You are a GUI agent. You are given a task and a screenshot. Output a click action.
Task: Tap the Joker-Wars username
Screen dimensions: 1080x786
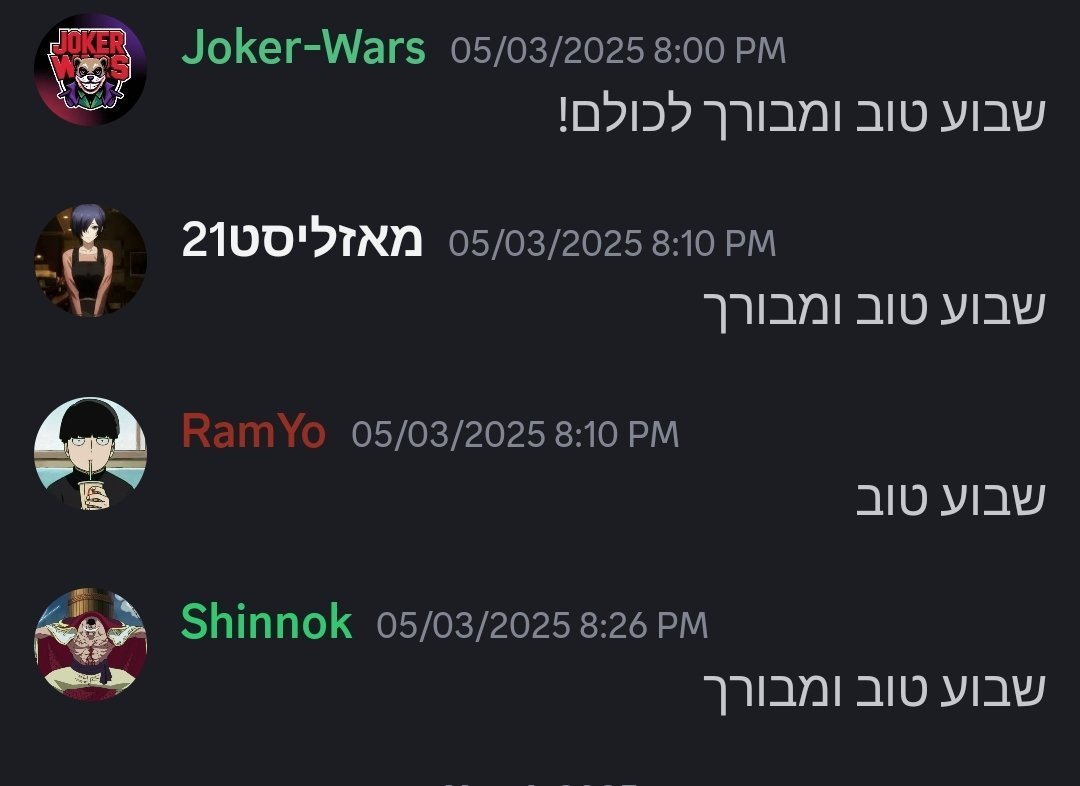click(302, 48)
